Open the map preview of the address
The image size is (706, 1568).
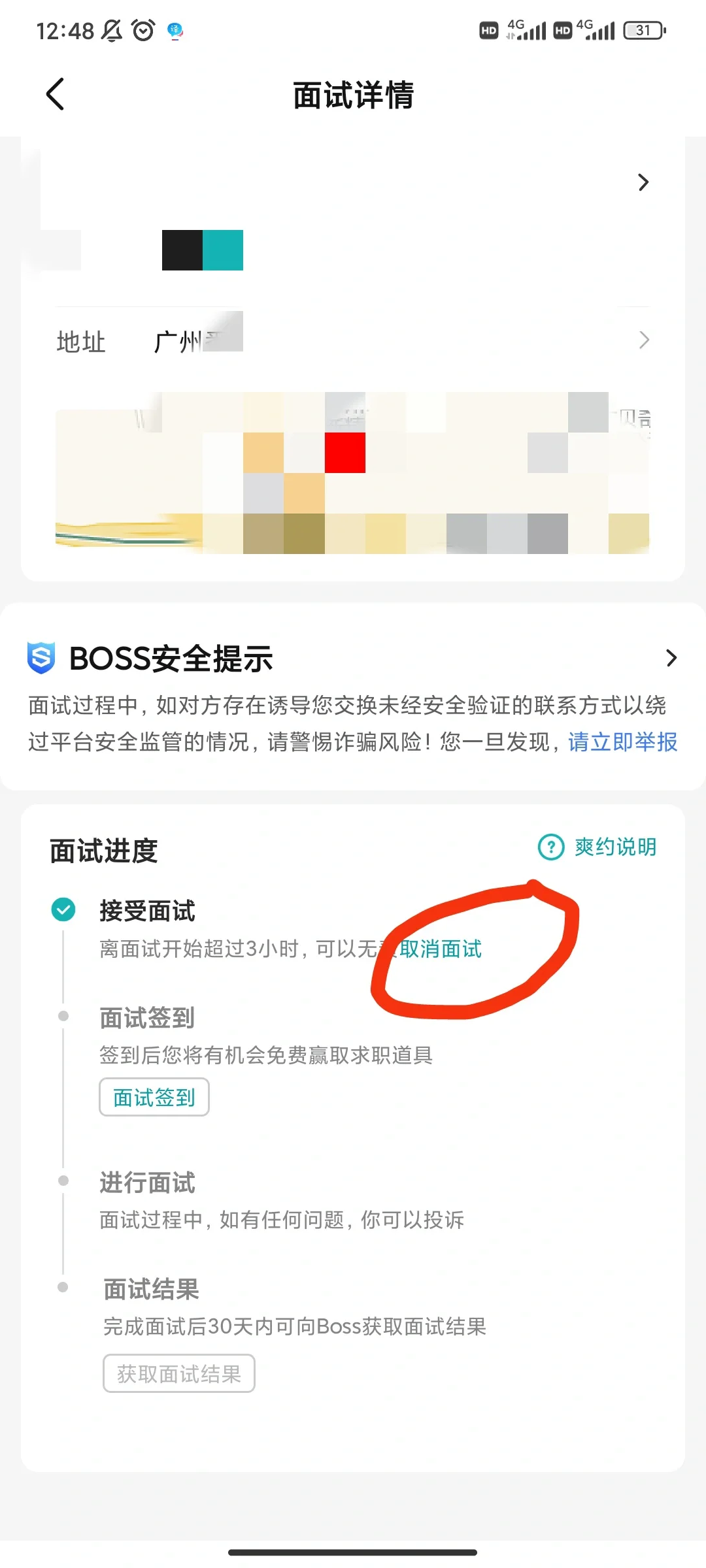[x=353, y=473]
